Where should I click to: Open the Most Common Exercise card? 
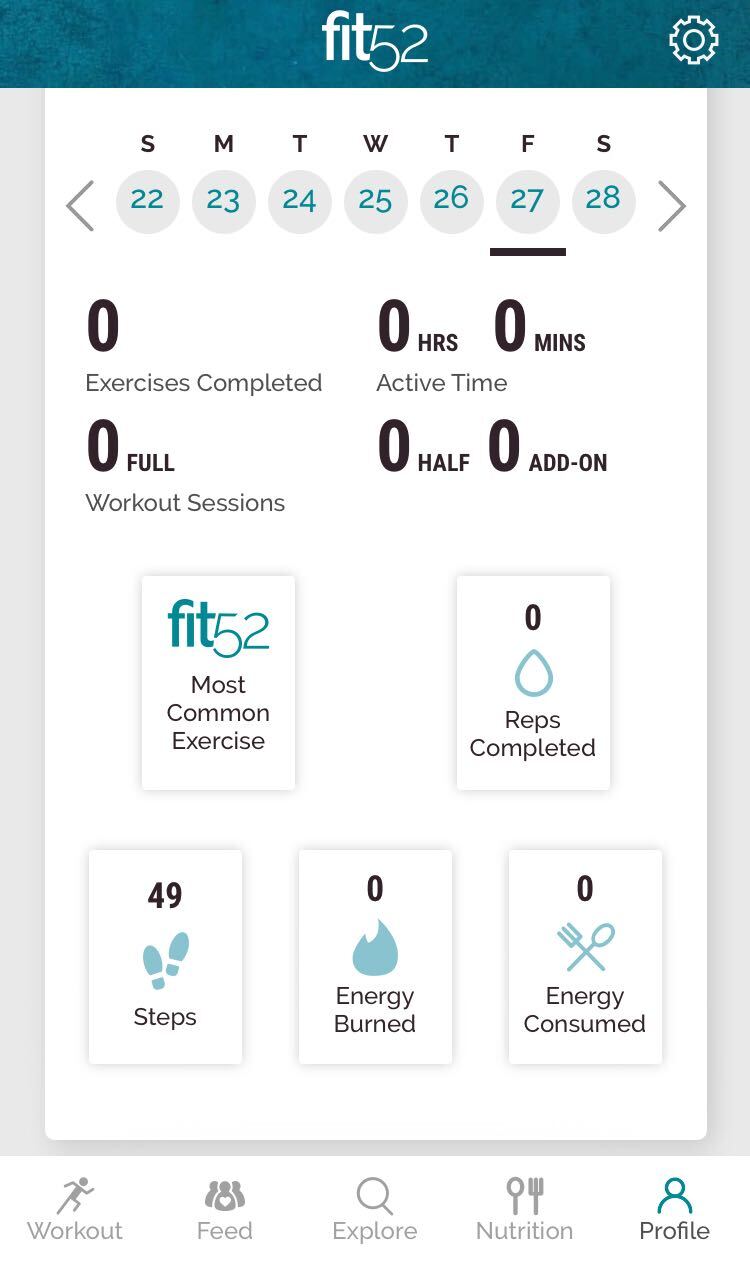(x=218, y=682)
